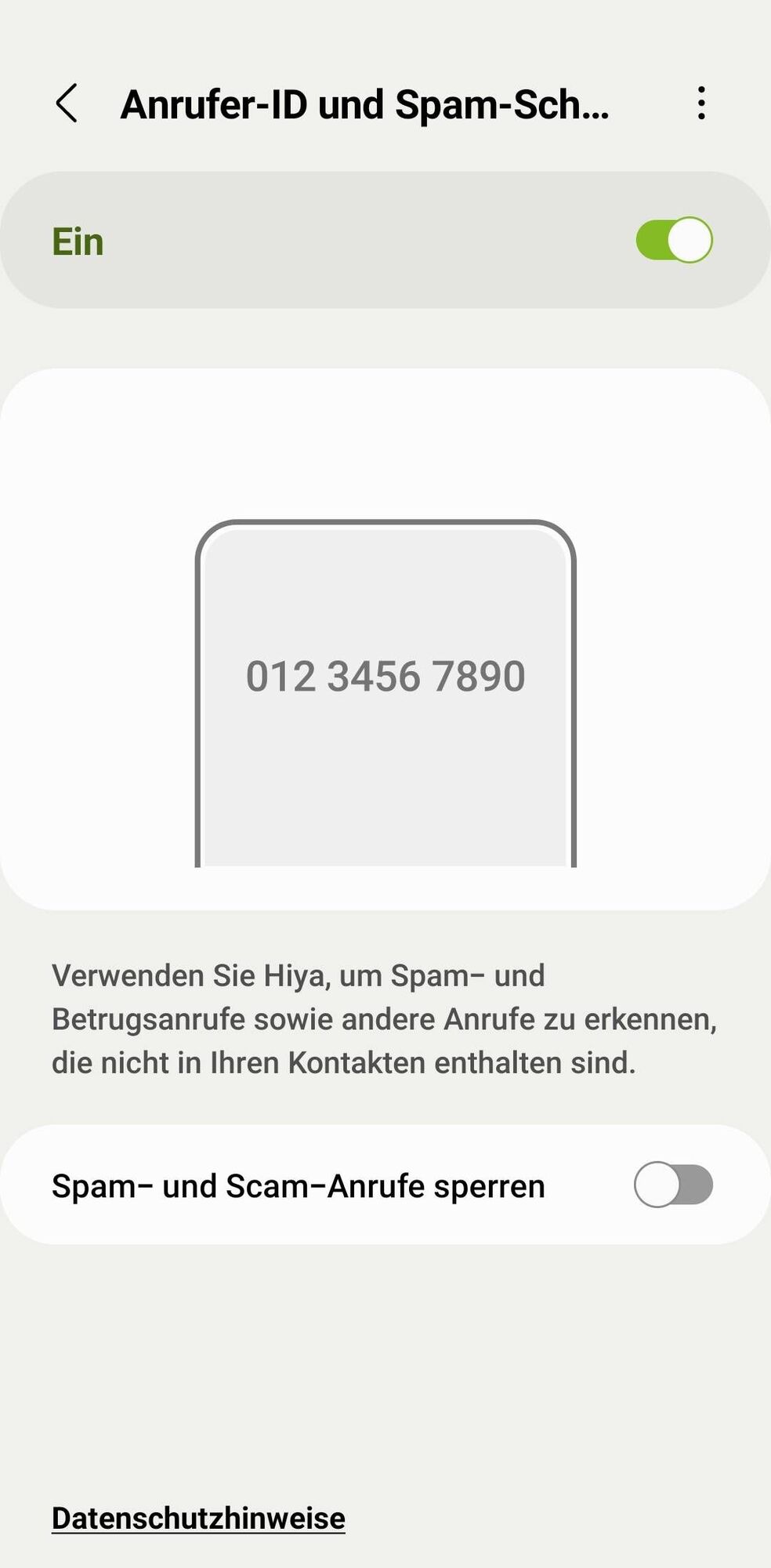The width and height of the screenshot is (771, 1568).
Task: Turn off the Ein master switch
Action: (673, 240)
